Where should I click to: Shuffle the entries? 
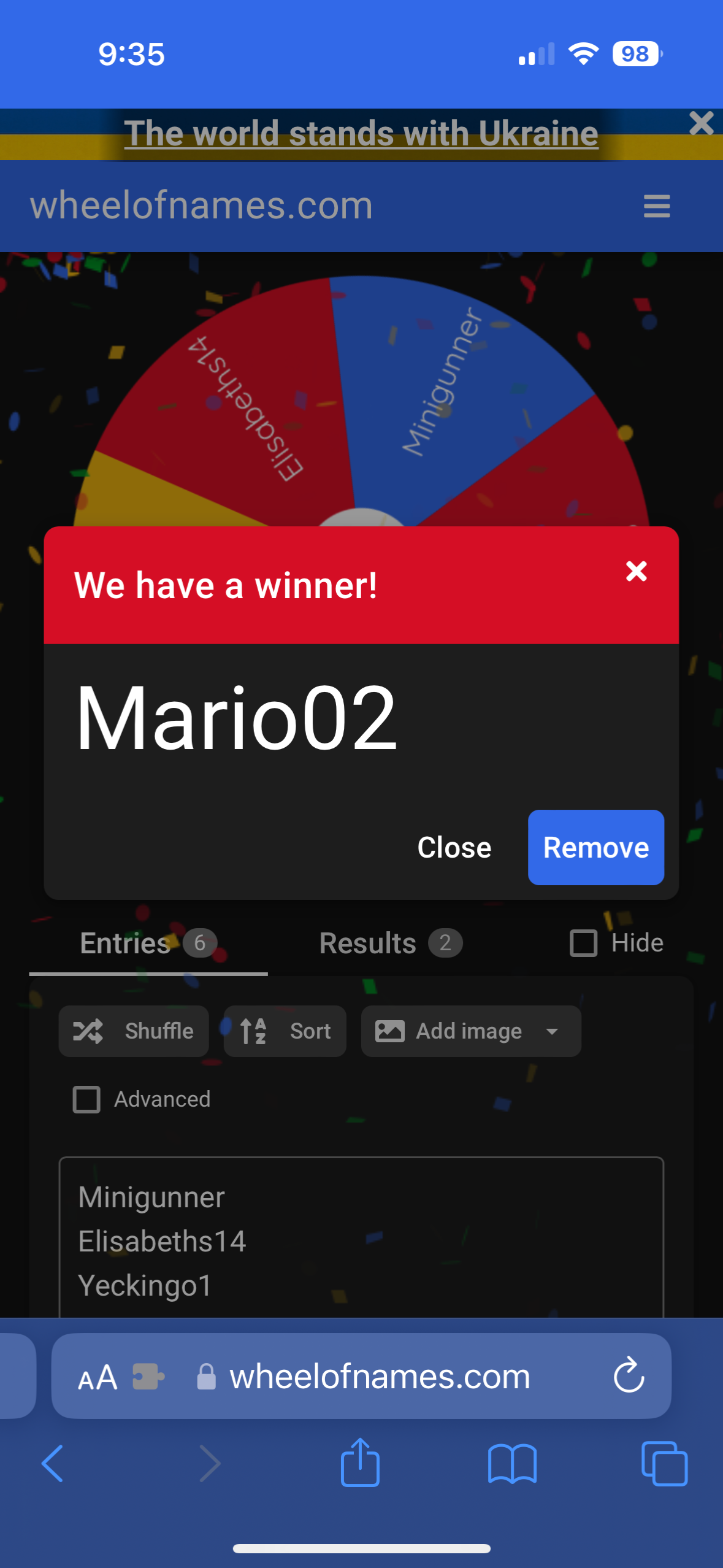(134, 1031)
